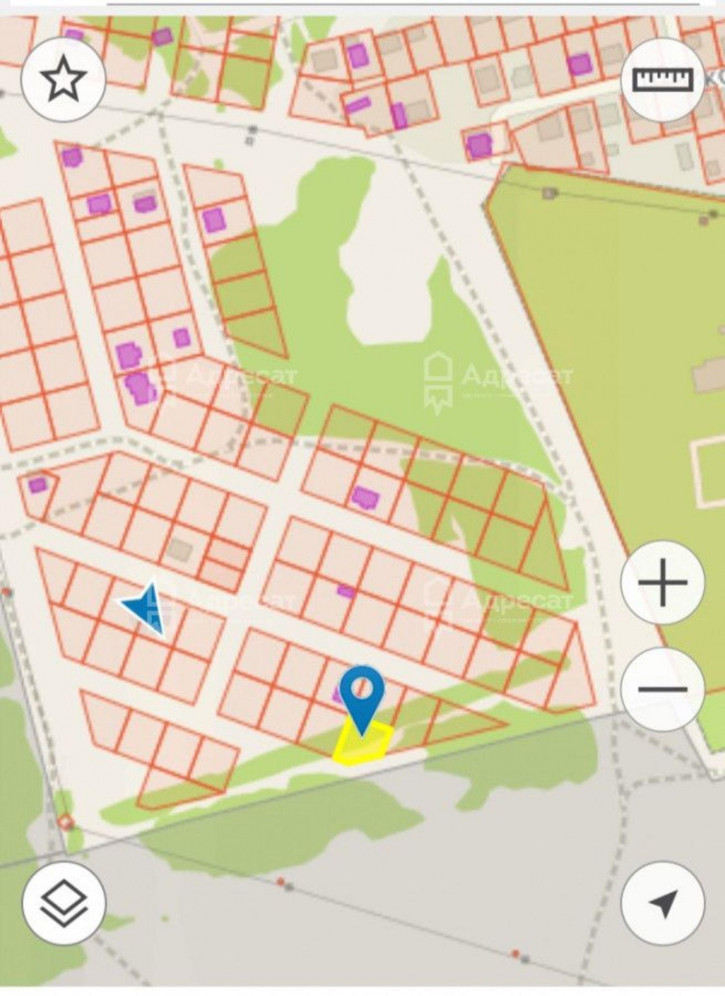Add this place to favorites with the star
Viewport: 725px width, 996px height.
tap(63, 80)
